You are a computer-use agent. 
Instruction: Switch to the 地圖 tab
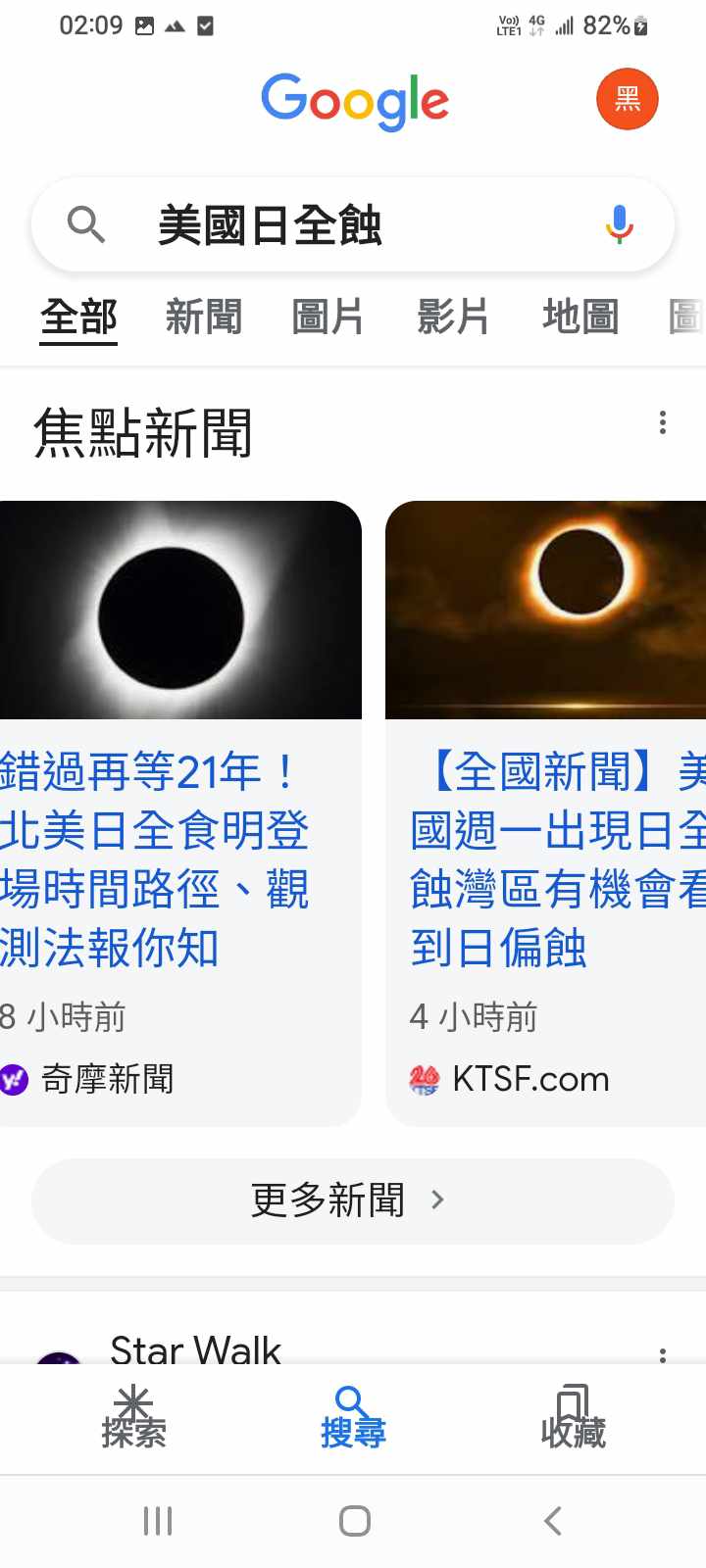tap(580, 318)
